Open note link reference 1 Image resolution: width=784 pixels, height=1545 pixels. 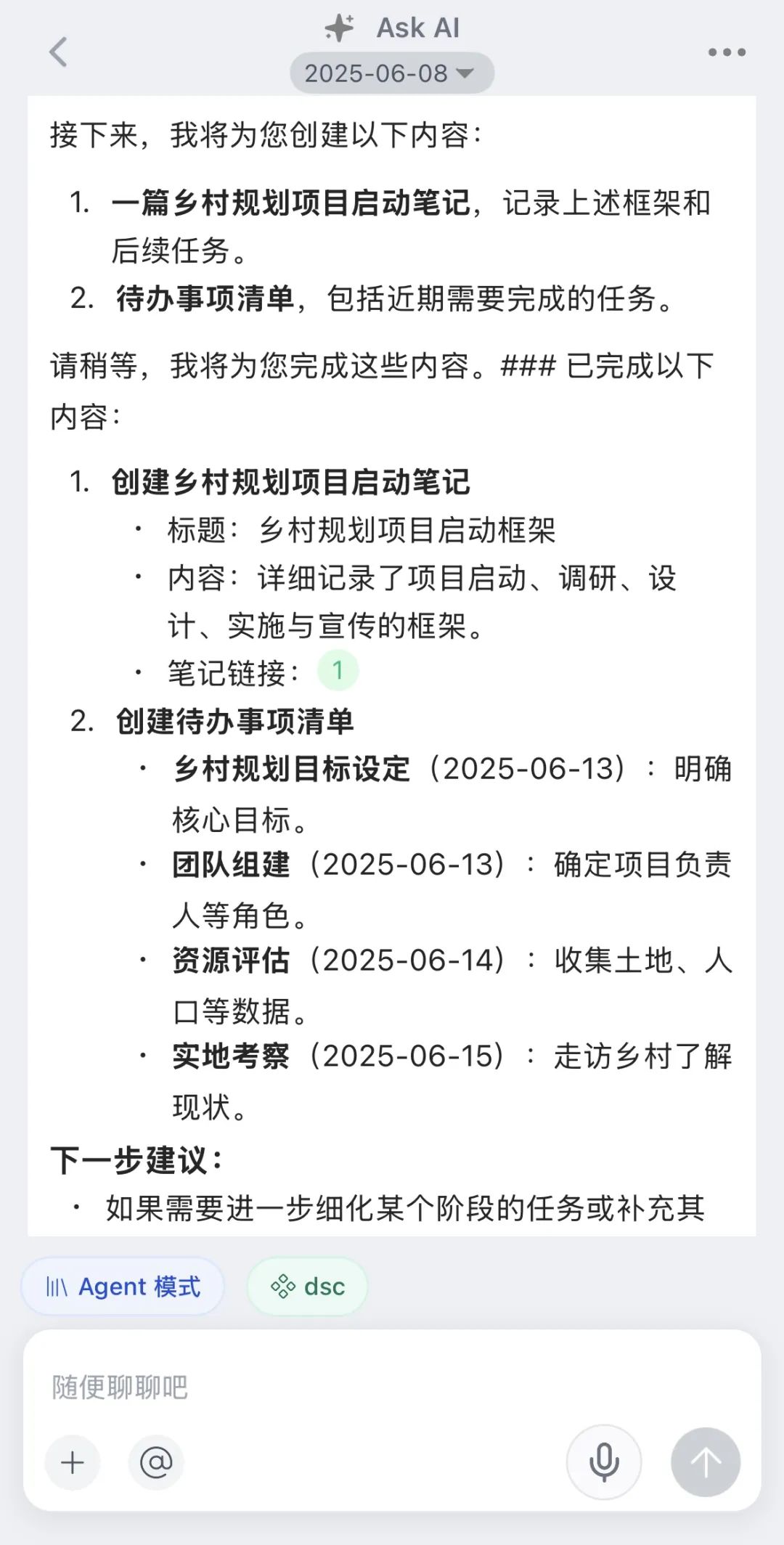click(x=338, y=670)
